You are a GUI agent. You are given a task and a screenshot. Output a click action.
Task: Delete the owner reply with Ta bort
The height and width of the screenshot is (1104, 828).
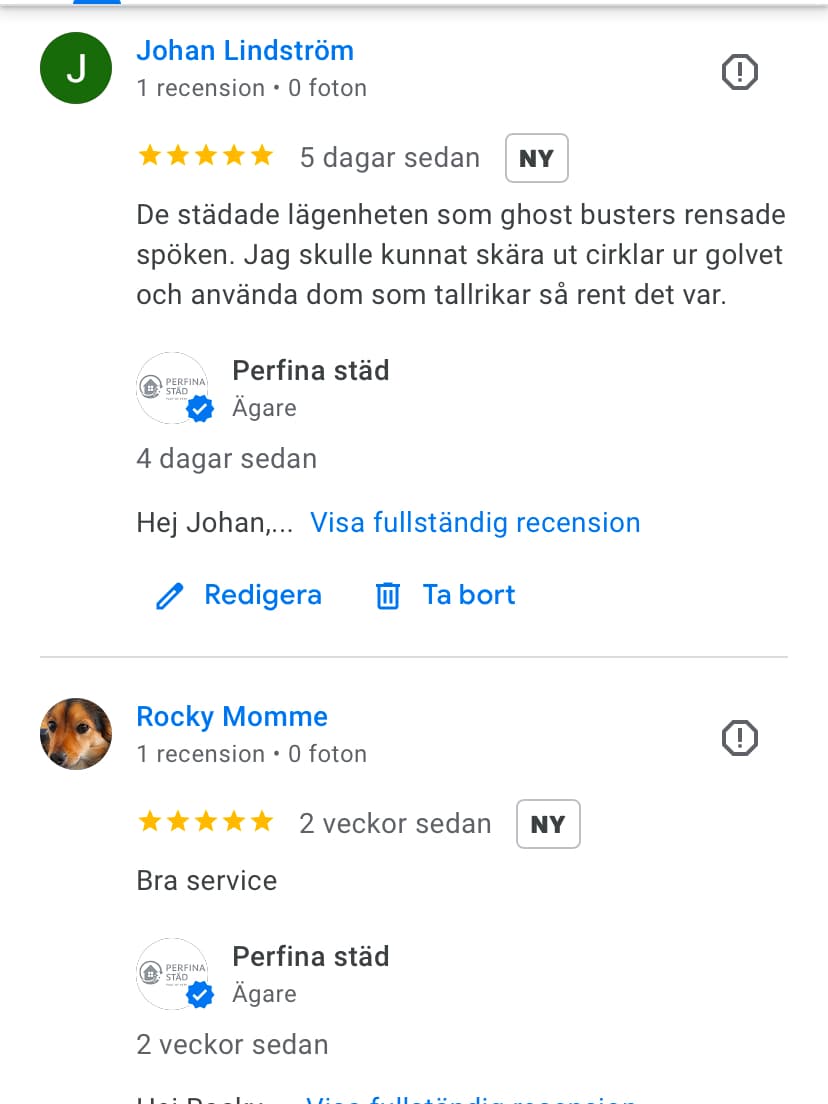[446, 595]
